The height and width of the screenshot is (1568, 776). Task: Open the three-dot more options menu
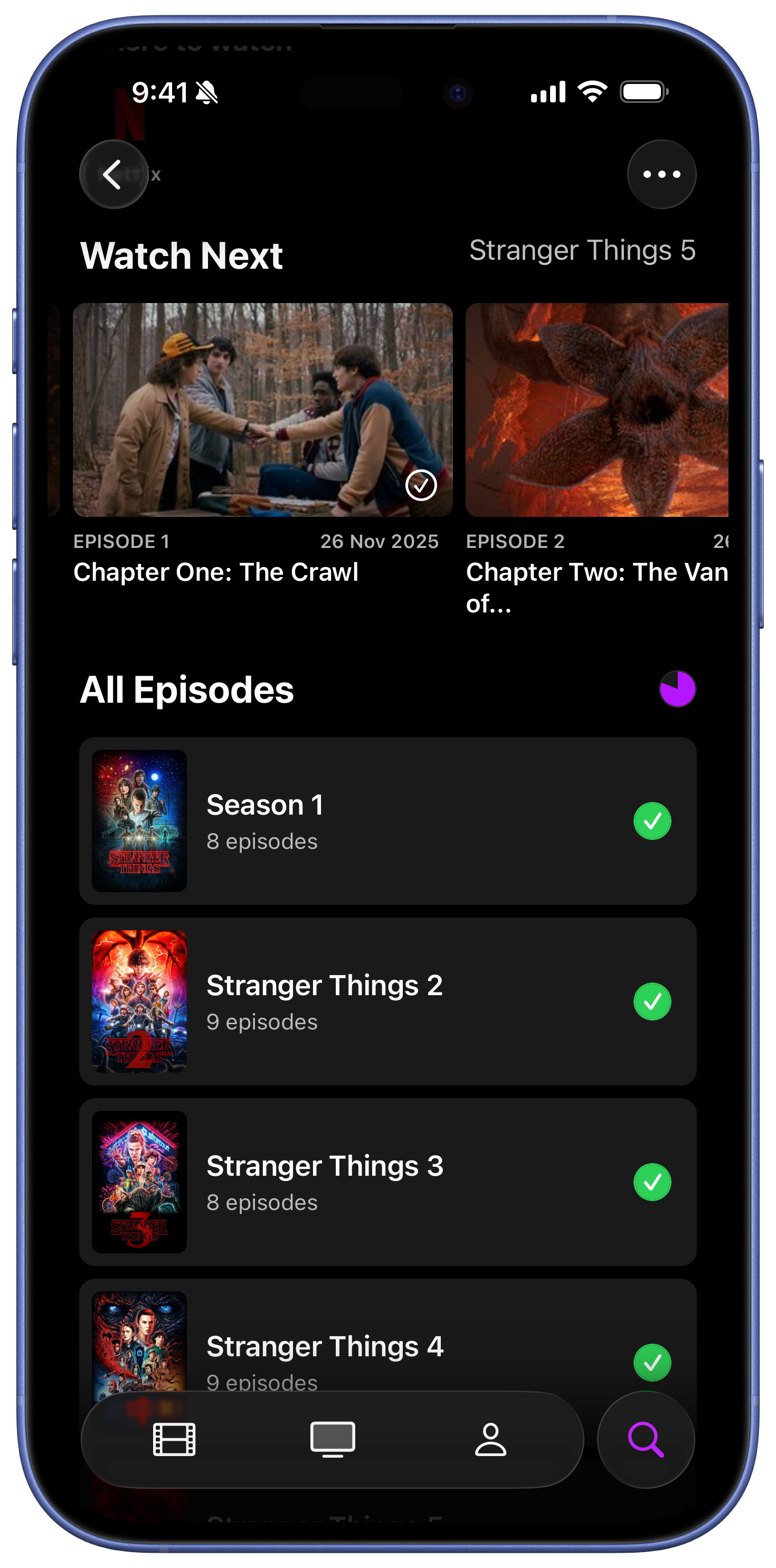(661, 175)
